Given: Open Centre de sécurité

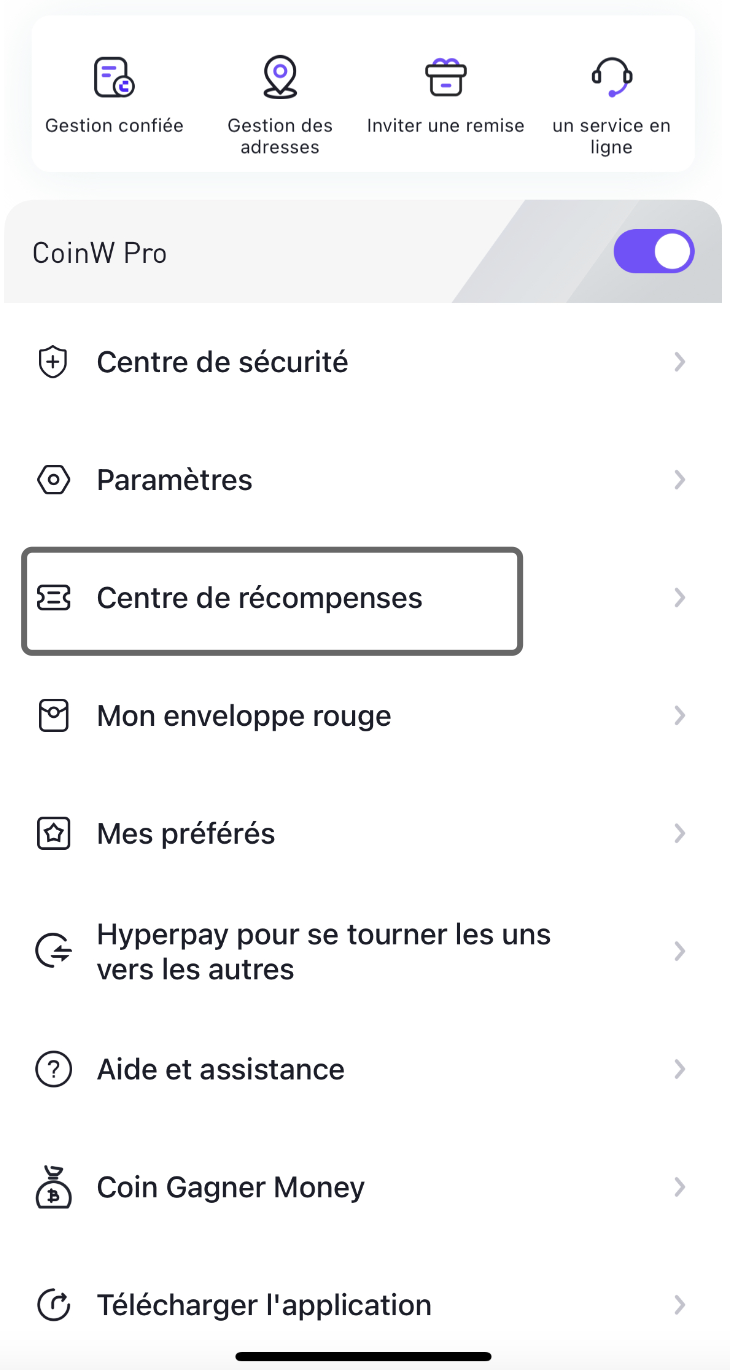Looking at the screenshot, I should 365,362.
